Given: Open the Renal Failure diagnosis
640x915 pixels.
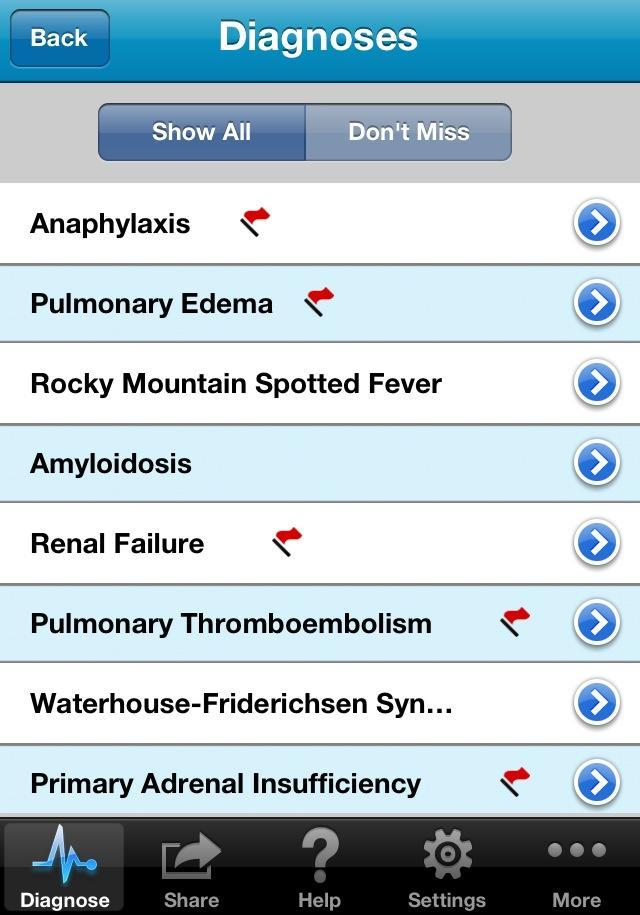Looking at the screenshot, I should coord(117,543).
